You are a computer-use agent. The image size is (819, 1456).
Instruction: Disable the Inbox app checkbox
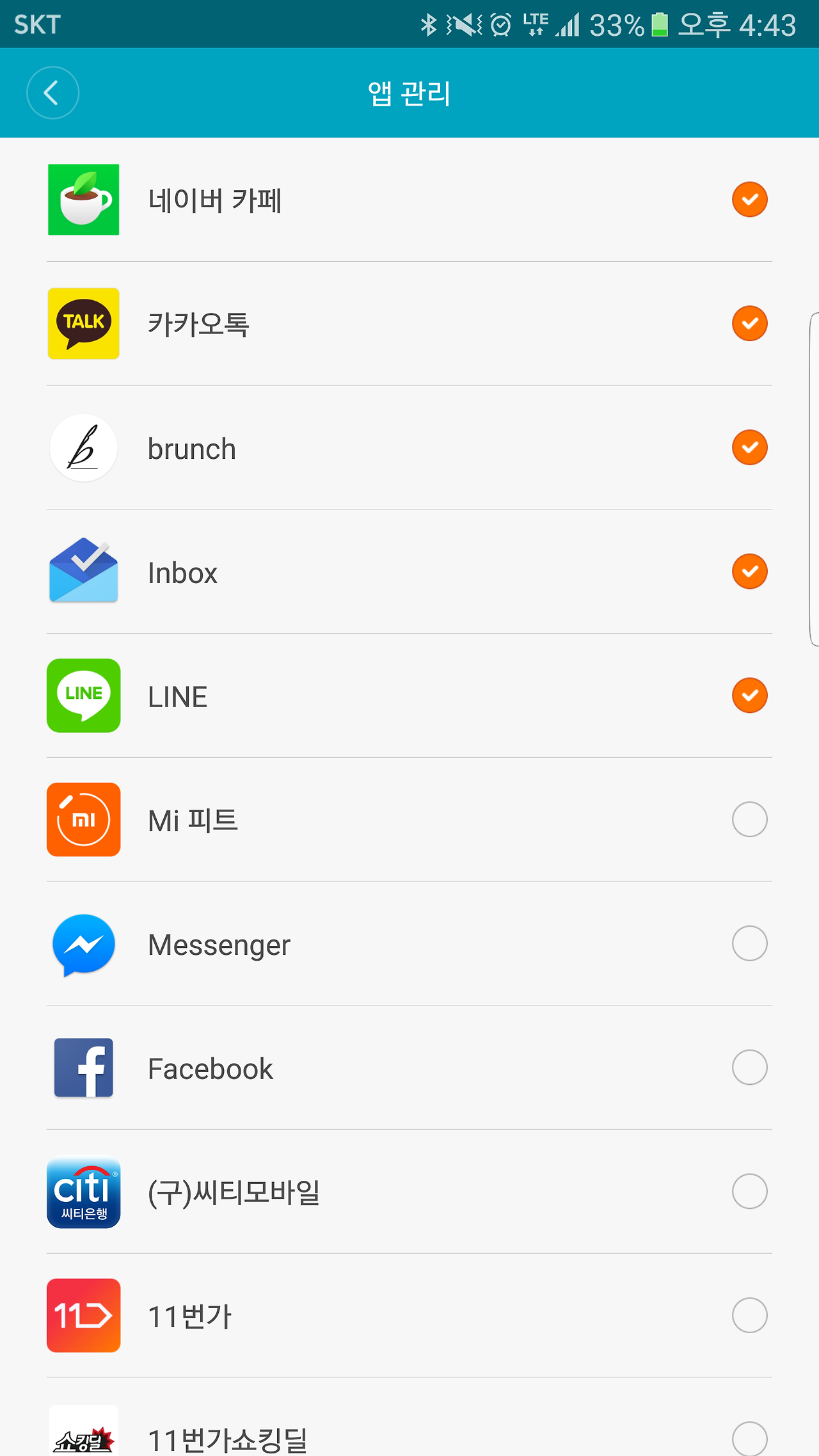749,572
